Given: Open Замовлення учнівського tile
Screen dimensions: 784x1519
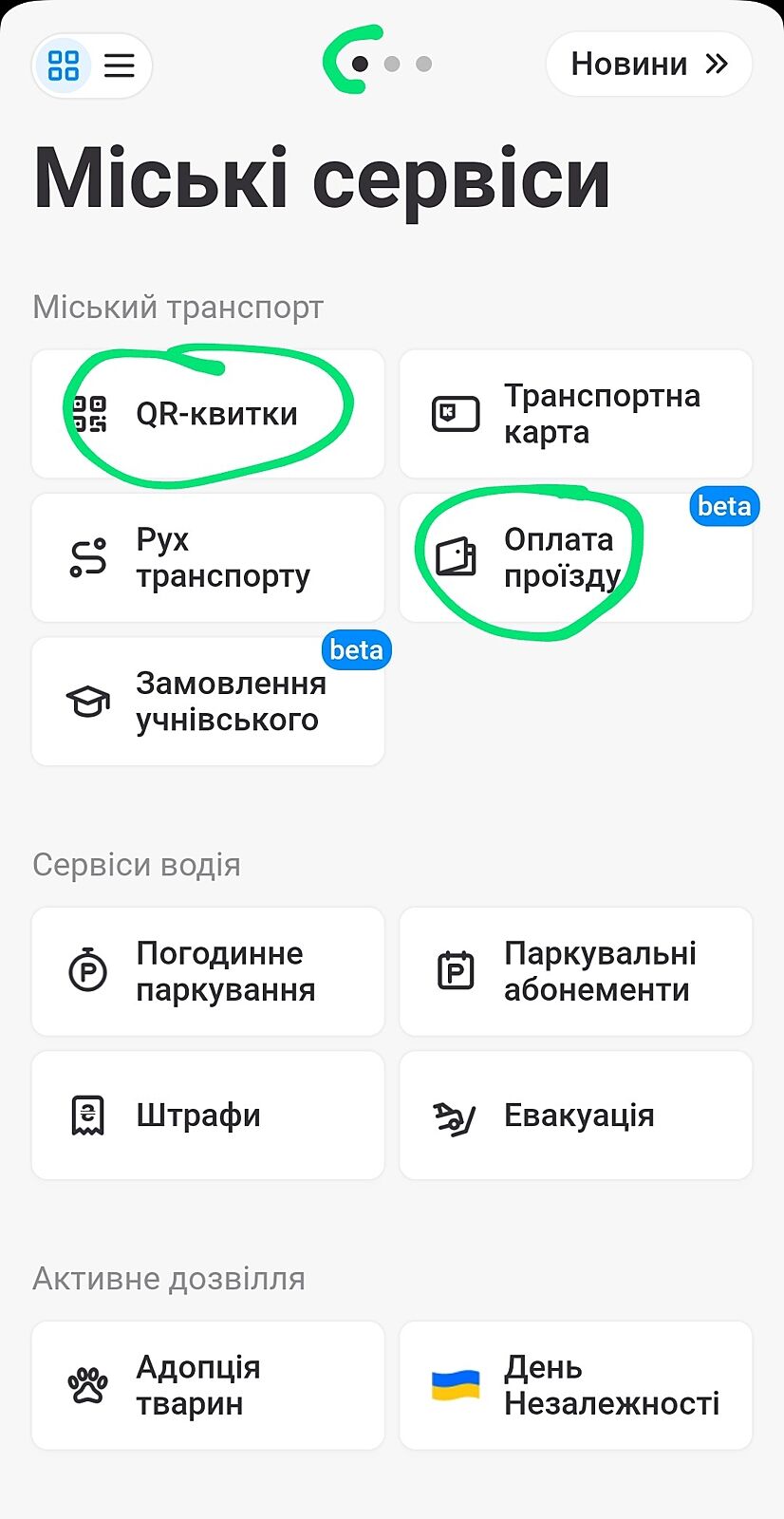Looking at the screenshot, I should tap(208, 702).
